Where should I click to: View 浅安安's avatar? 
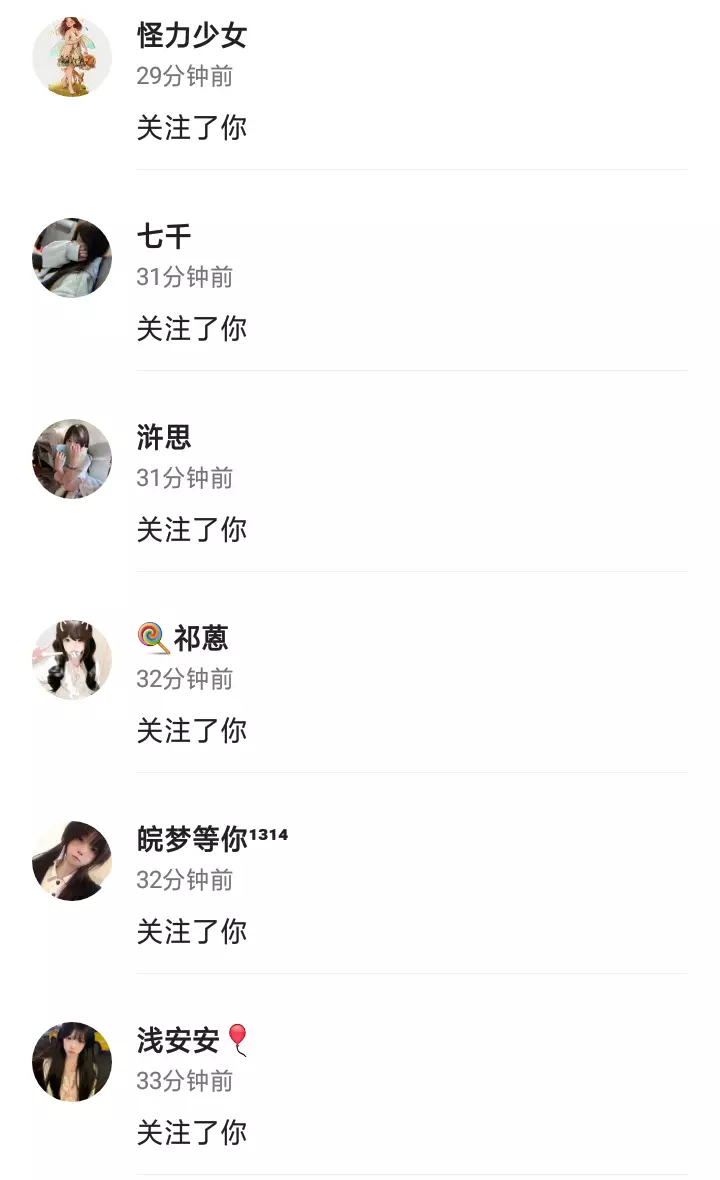[72, 1062]
